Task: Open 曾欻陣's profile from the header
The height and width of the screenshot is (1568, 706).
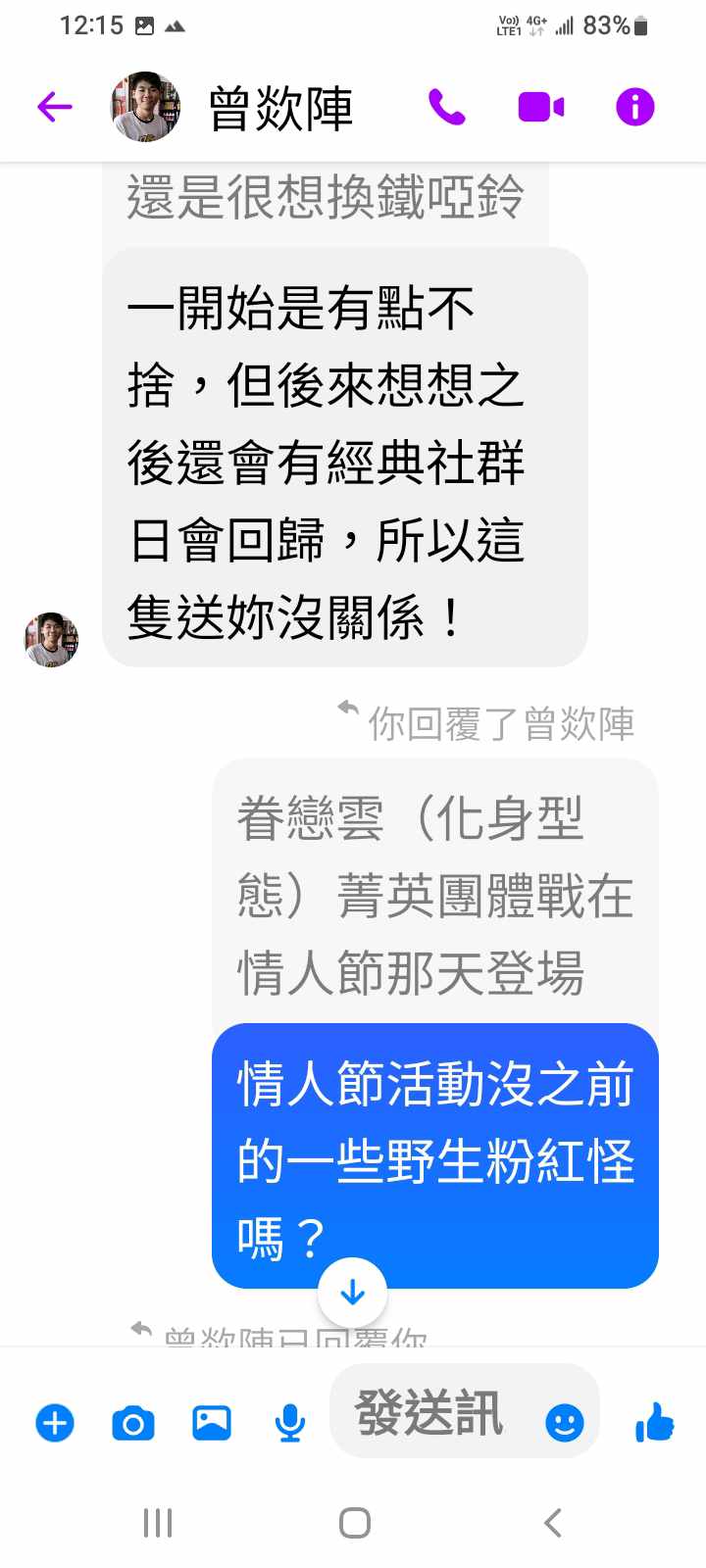Action: coord(279,107)
